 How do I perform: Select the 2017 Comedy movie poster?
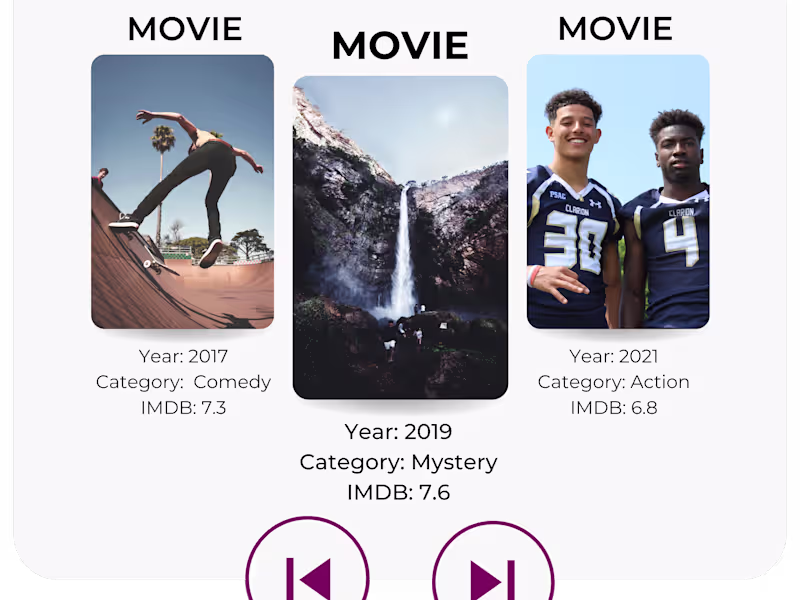pos(182,192)
